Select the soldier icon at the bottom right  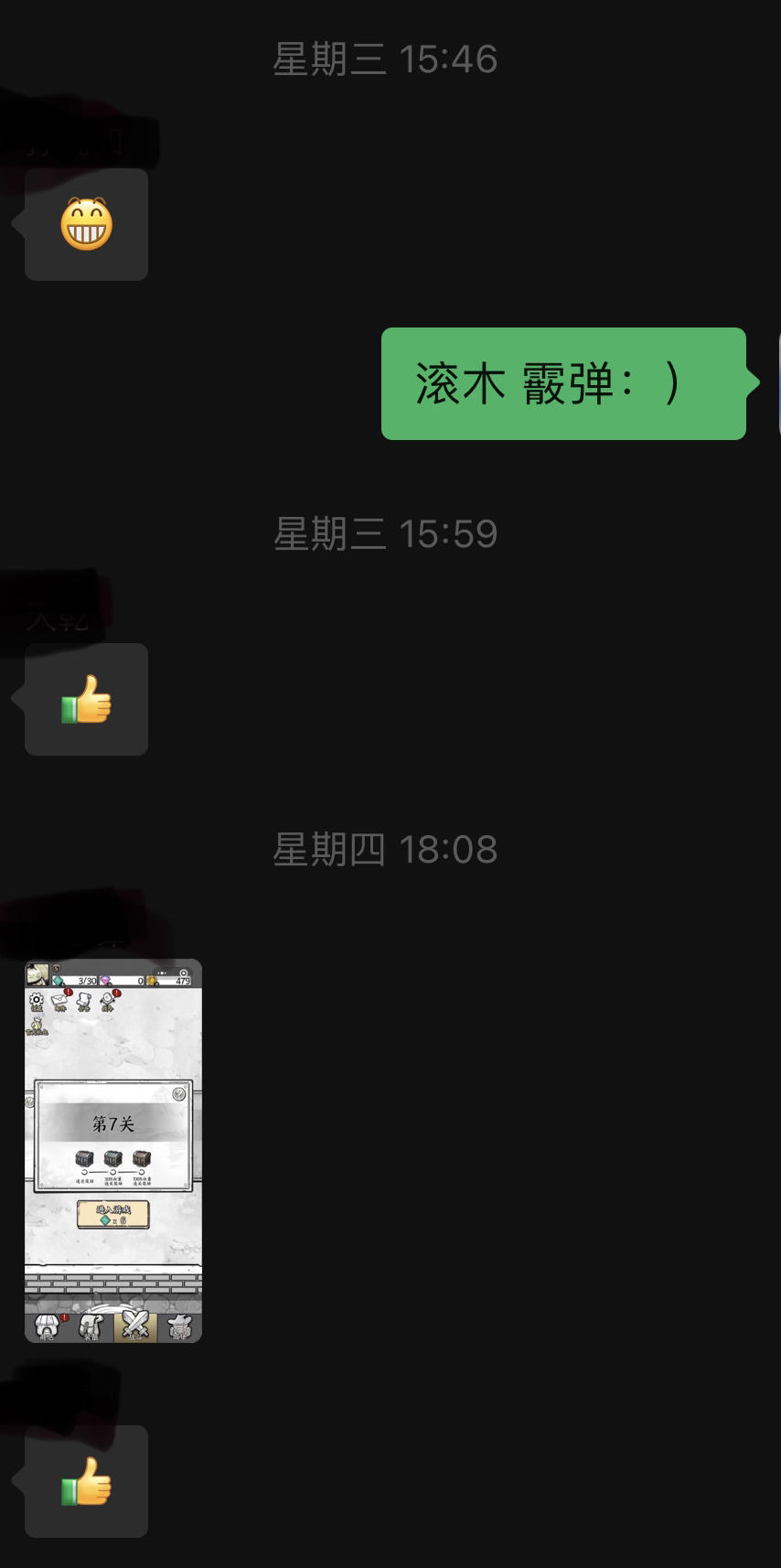178,1325
